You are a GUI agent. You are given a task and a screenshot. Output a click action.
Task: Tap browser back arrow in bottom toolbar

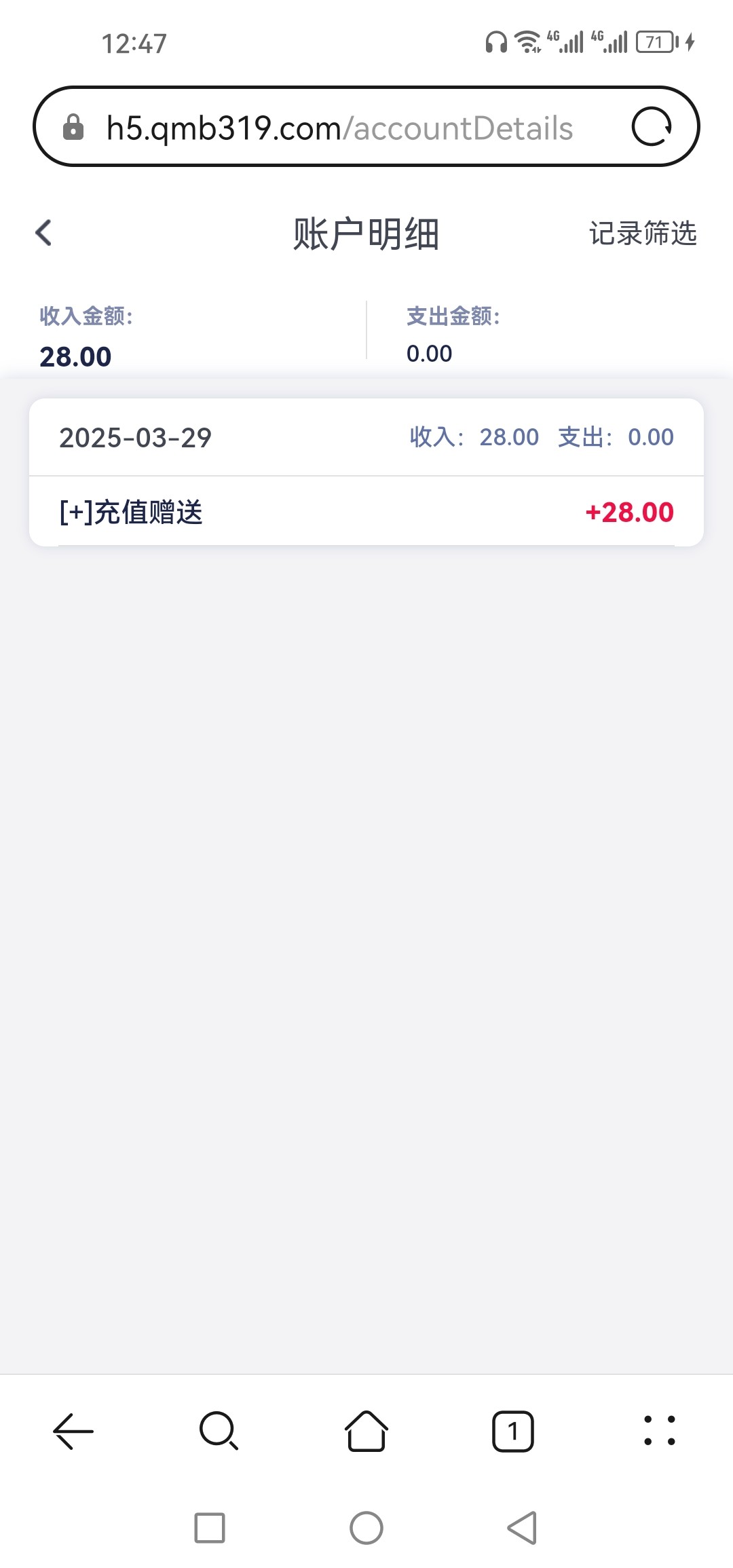pyautogui.click(x=73, y=1431)
